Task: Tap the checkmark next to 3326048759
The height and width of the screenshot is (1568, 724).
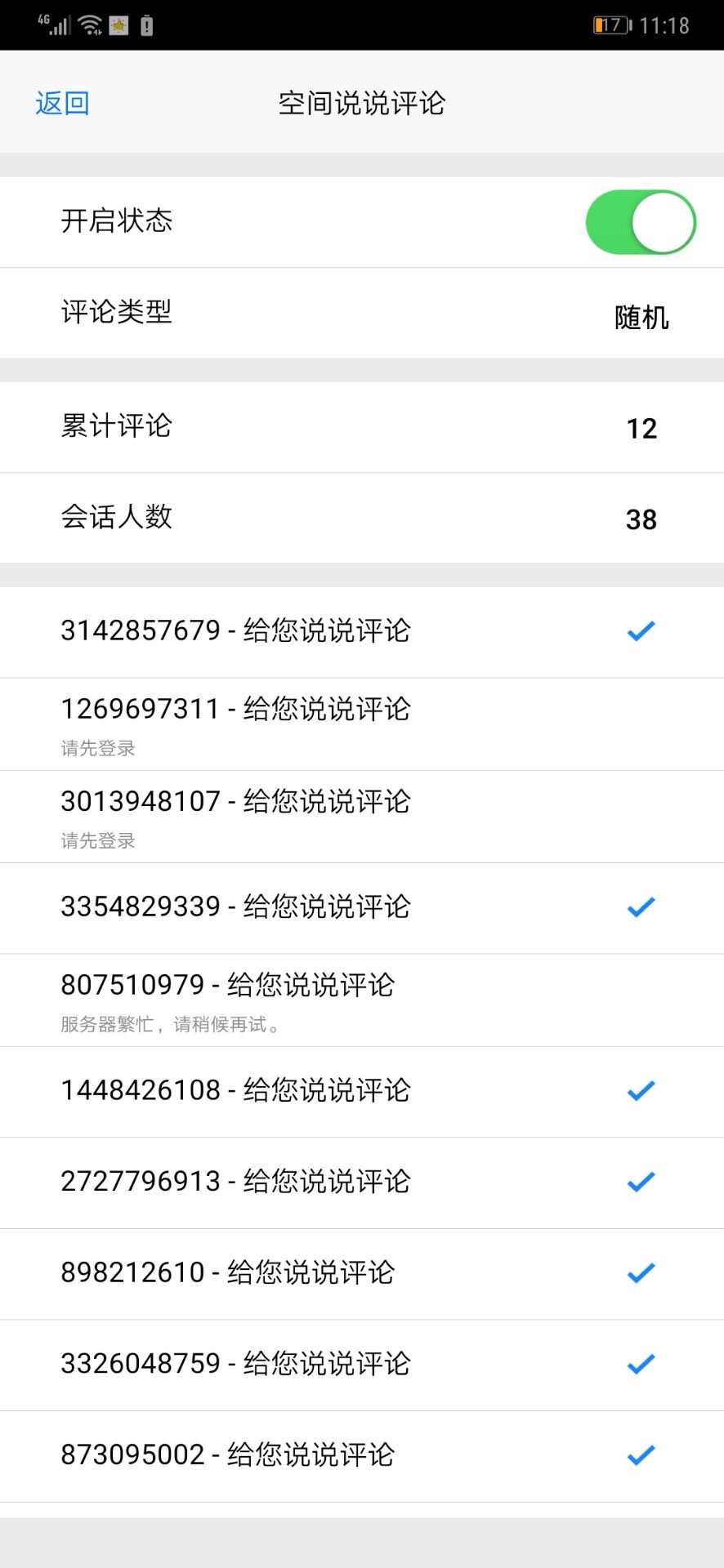Action: tap(641, 1362)
